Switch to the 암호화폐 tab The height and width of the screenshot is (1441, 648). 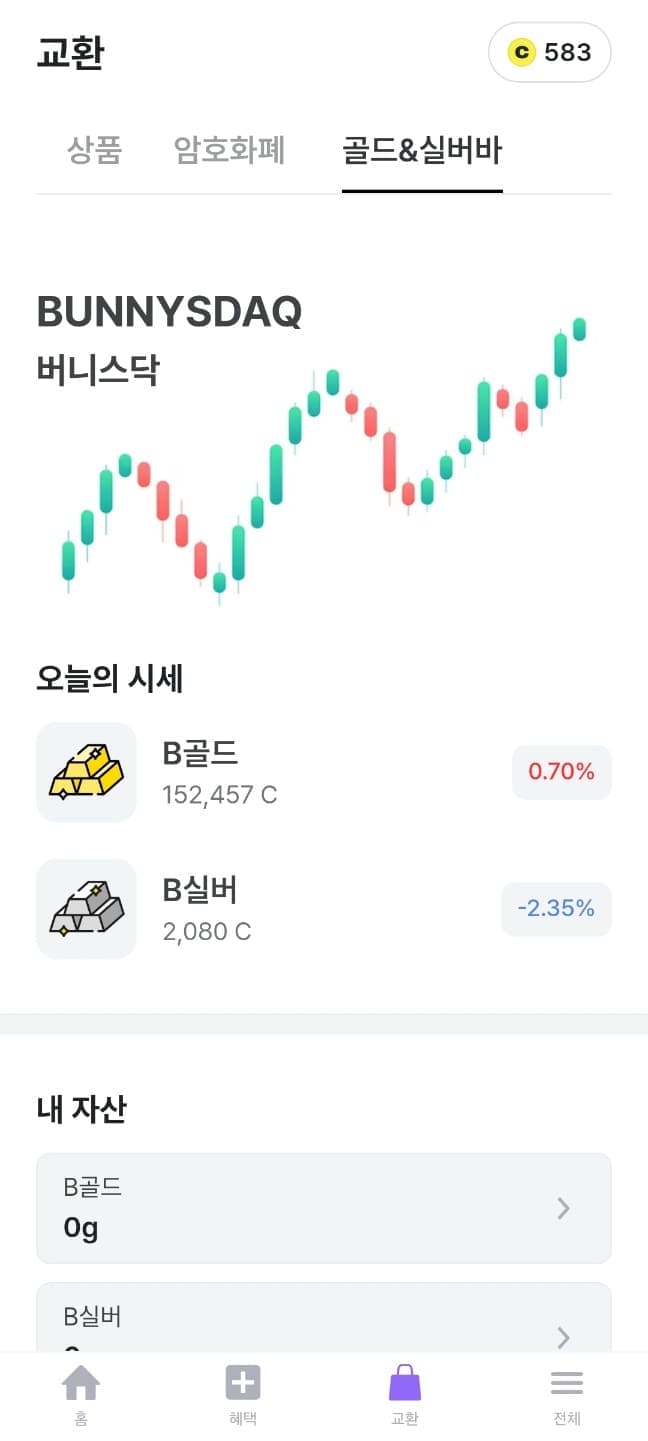pos(230,150)
